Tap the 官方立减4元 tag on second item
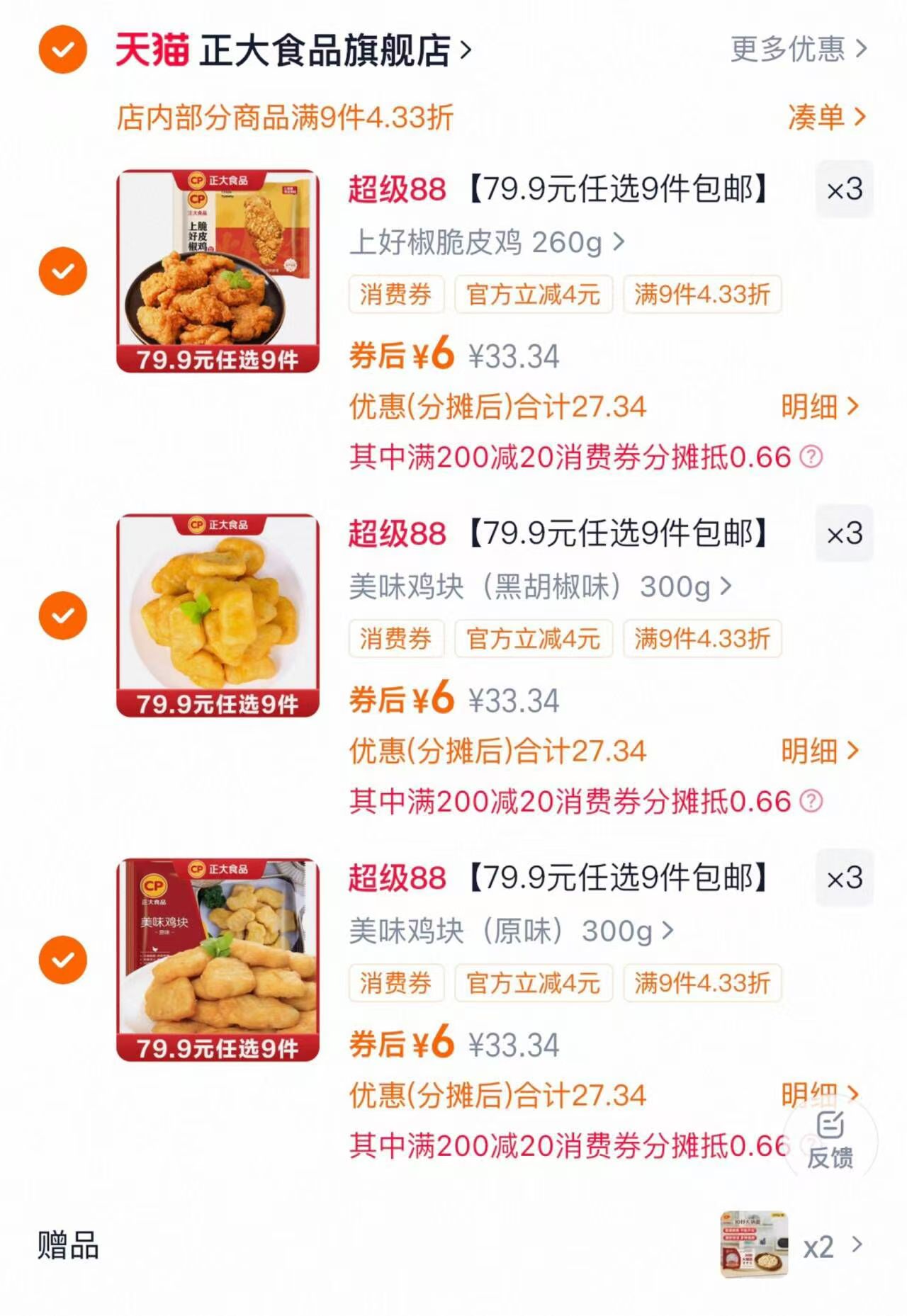Image resolution: width=907 pixels, height=1316 pixels. 535,640
